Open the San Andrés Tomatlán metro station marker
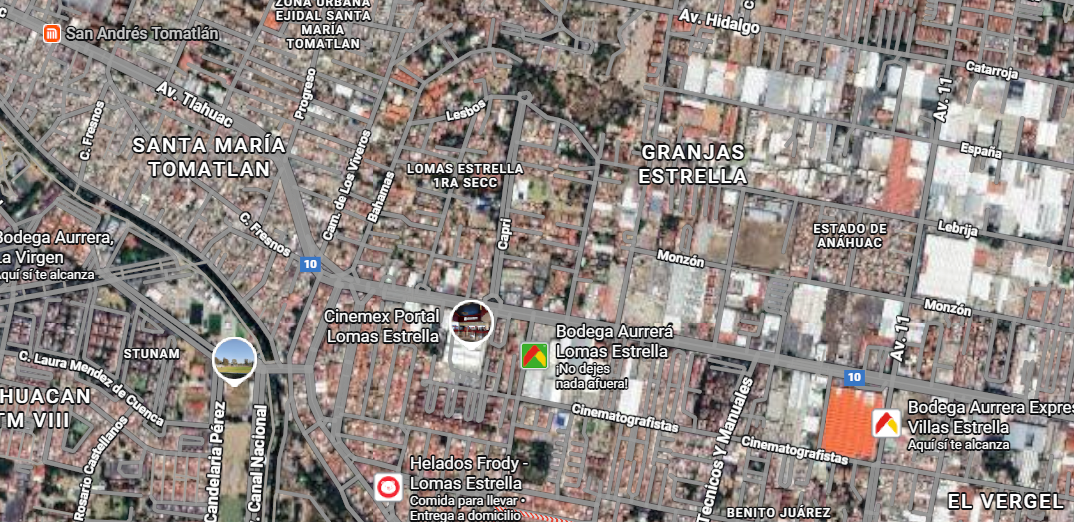The width and height of the screenshot is (1074, 522). pos(52,34)
